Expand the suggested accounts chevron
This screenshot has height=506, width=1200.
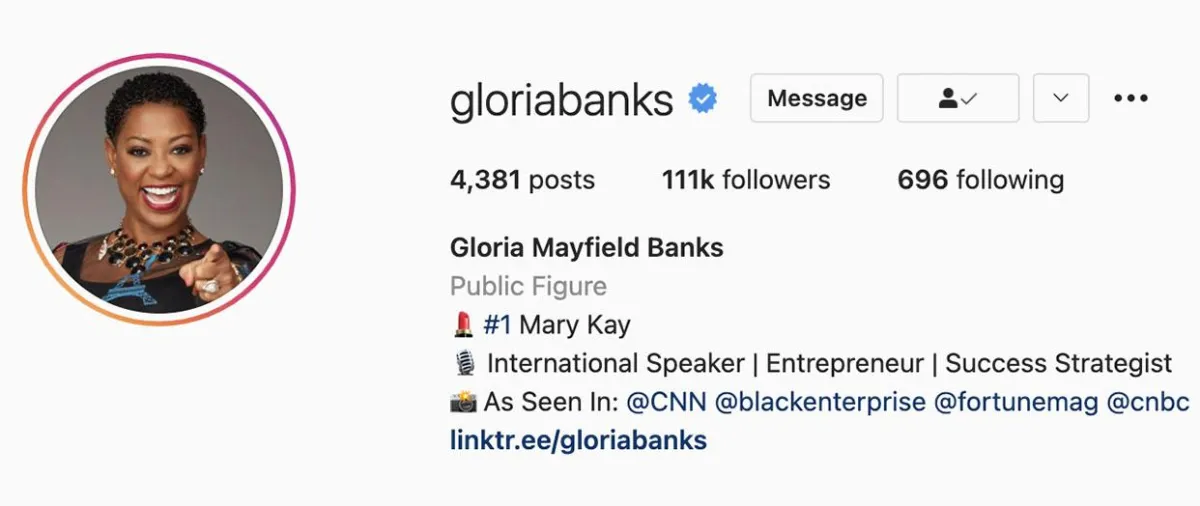click(x=1060, y=98)
